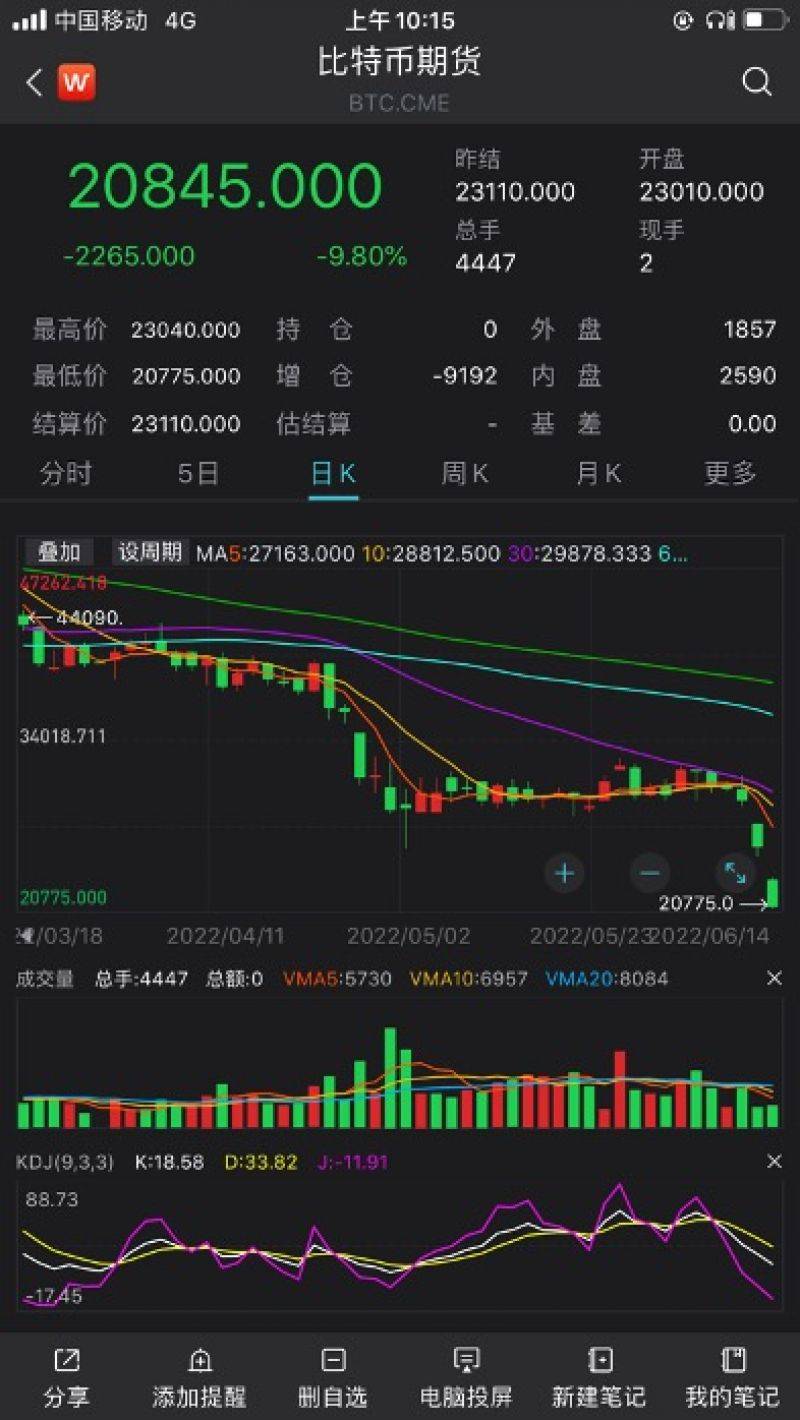Open the 更多 more-periods menu
The image size is (800, 1420).
click(x=729, y=474)
